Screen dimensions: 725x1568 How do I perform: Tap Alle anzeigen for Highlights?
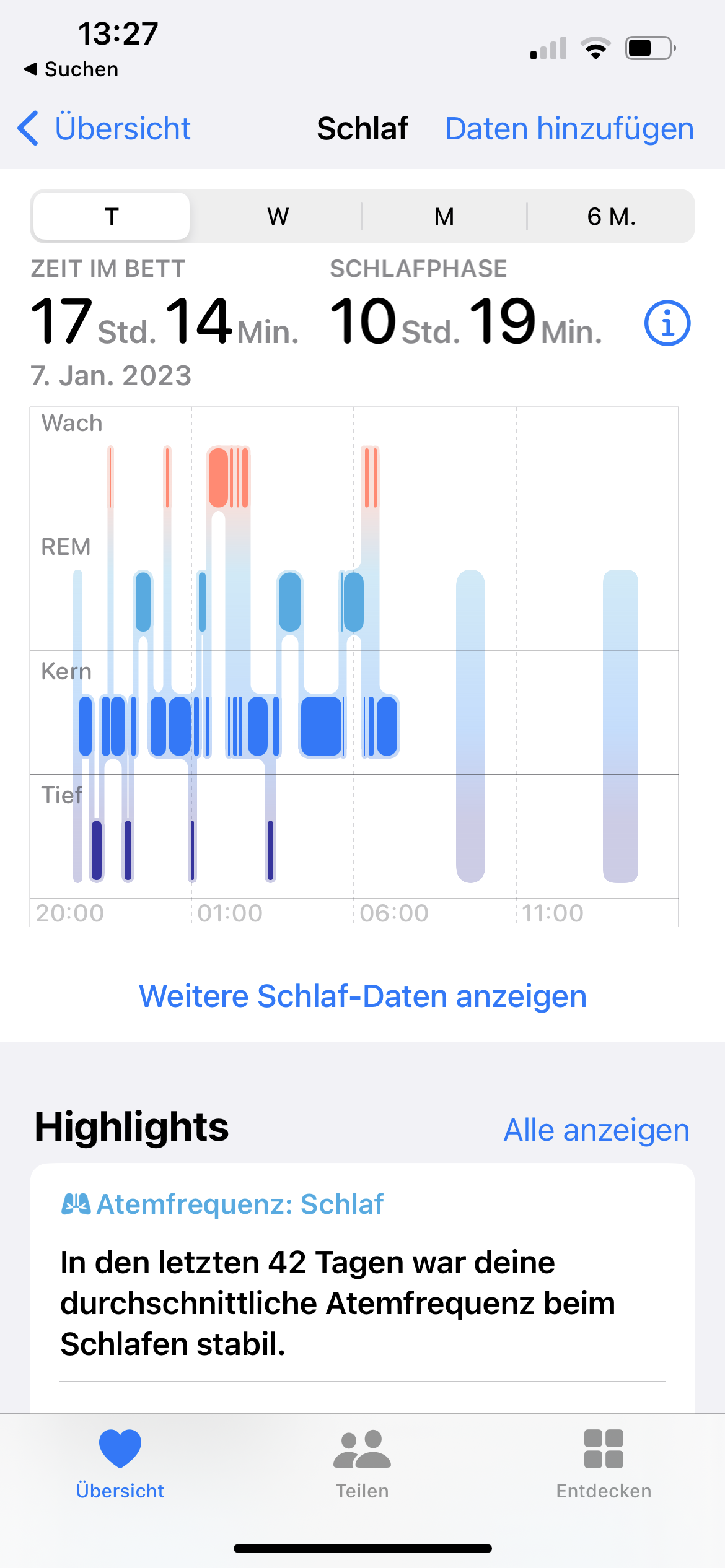click(596, 1130)
